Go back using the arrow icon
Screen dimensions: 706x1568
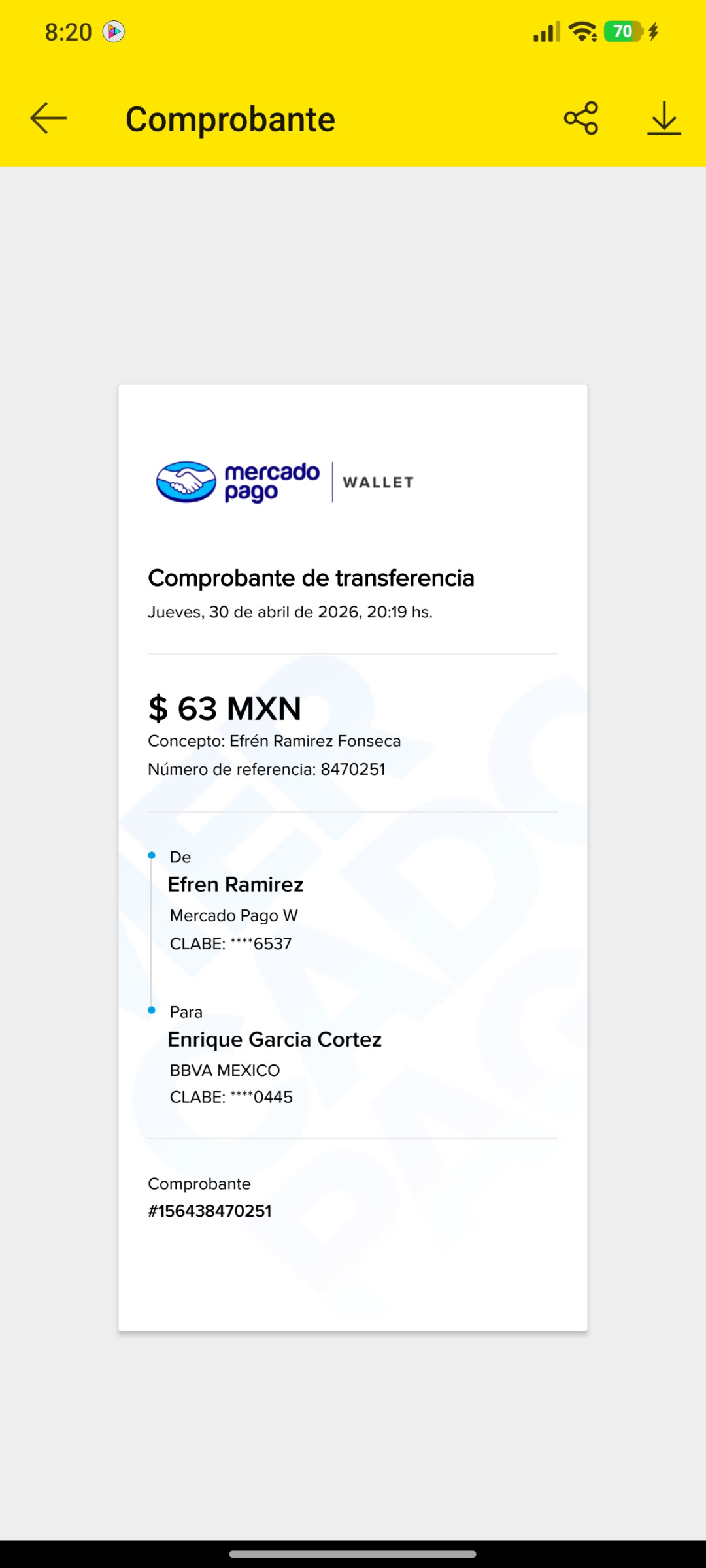coord(48,118)
